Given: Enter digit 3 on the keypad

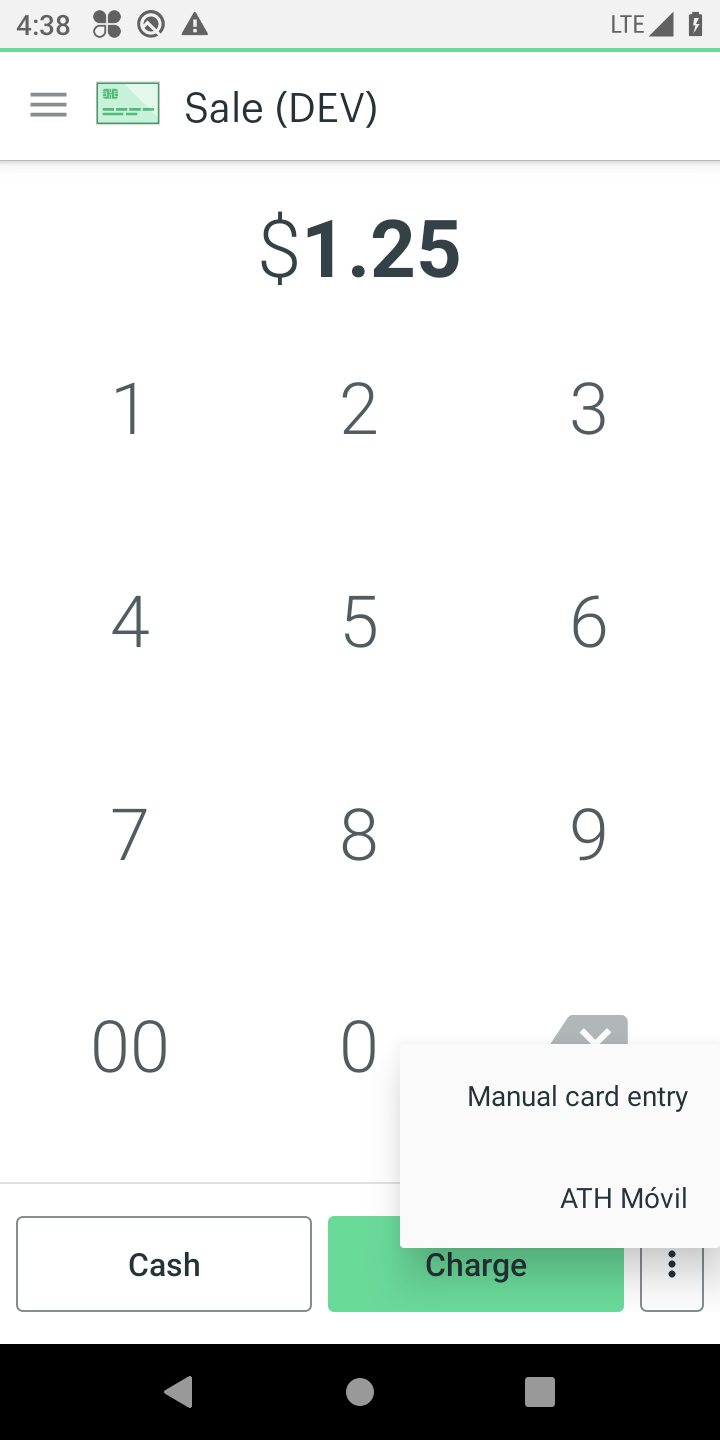Looking at the screenshot, I should [x=588, y=409].
